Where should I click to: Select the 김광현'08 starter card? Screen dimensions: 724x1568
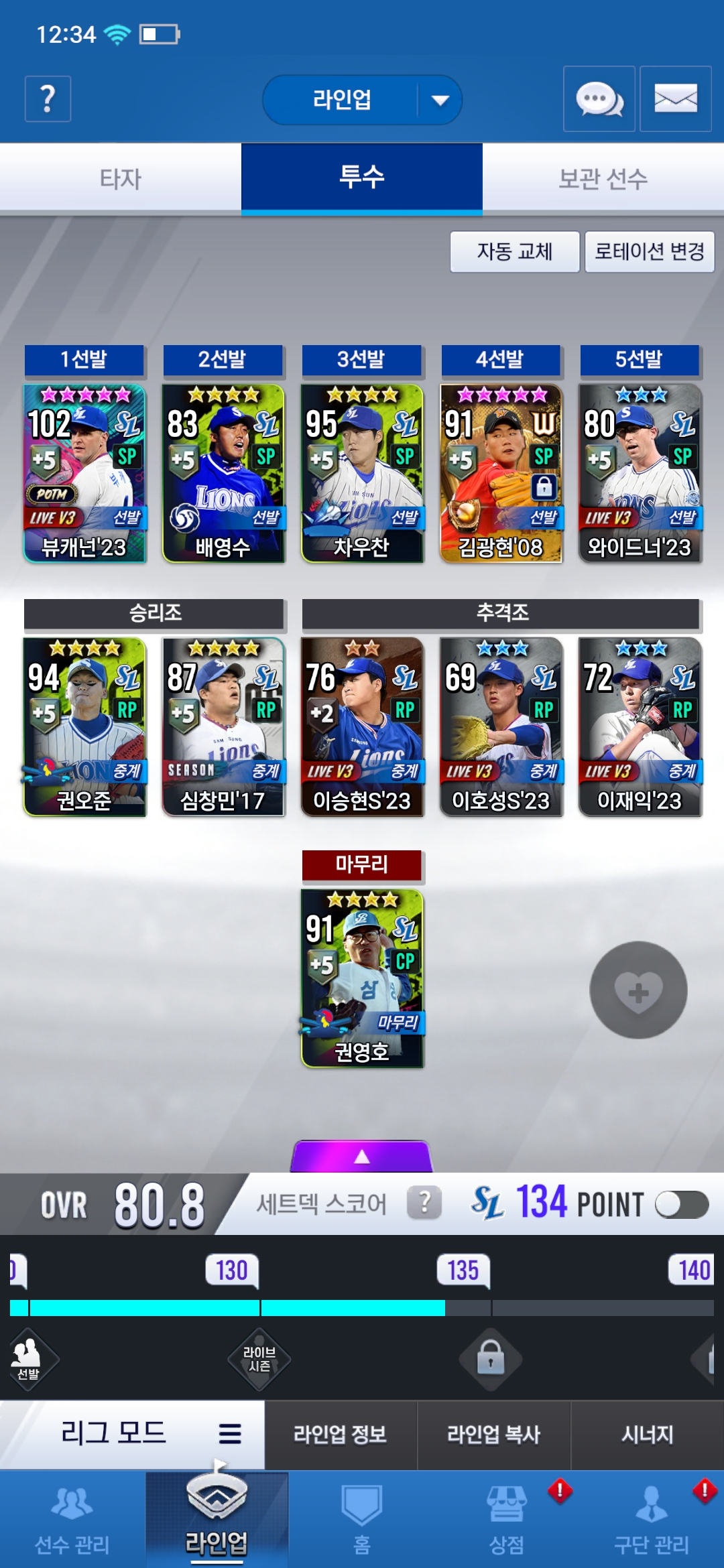tap(501, 473)
